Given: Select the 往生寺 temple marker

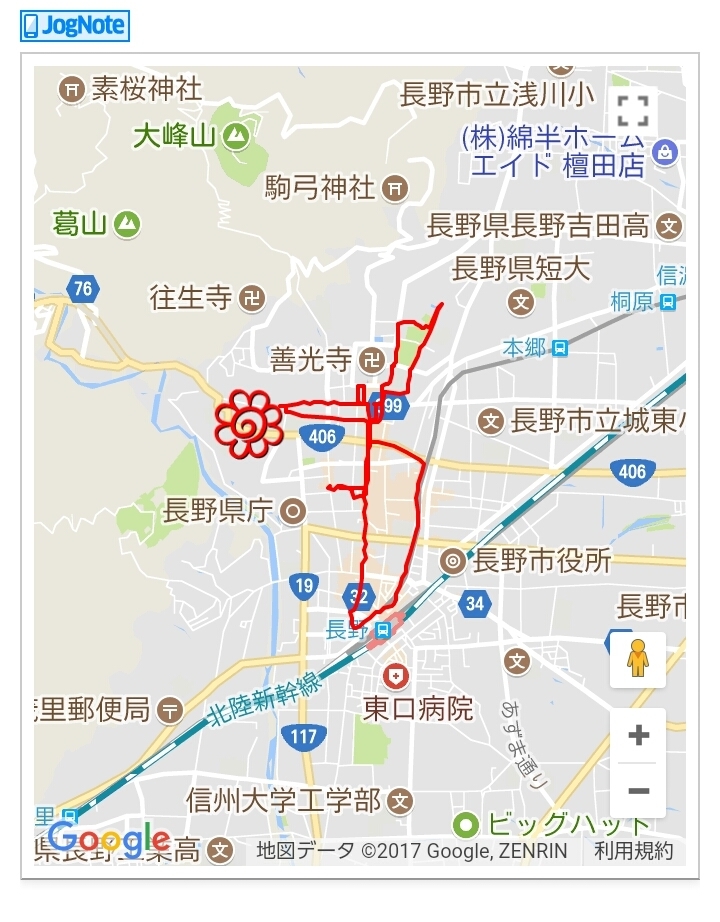Looking at the screenshot, I should [254, 297].
